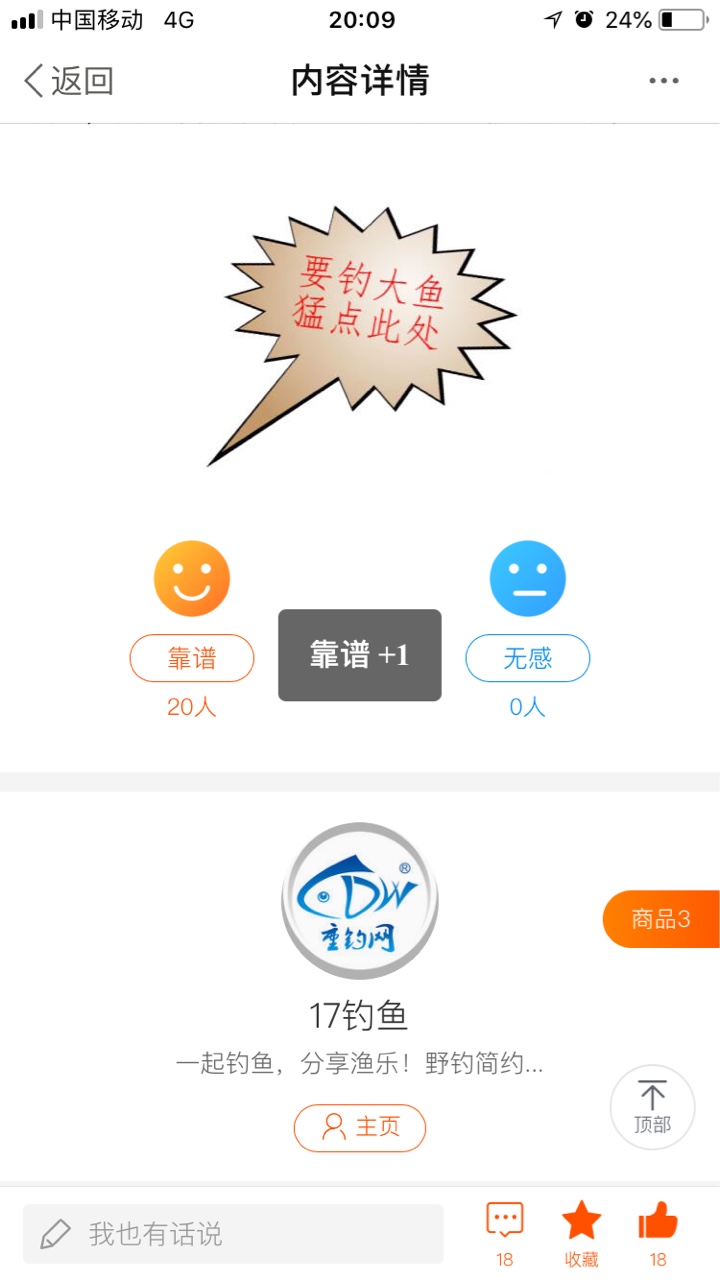Go back using the 返回 button
The height and width of the screenshot is (1280, 720).
coord(68,81)
